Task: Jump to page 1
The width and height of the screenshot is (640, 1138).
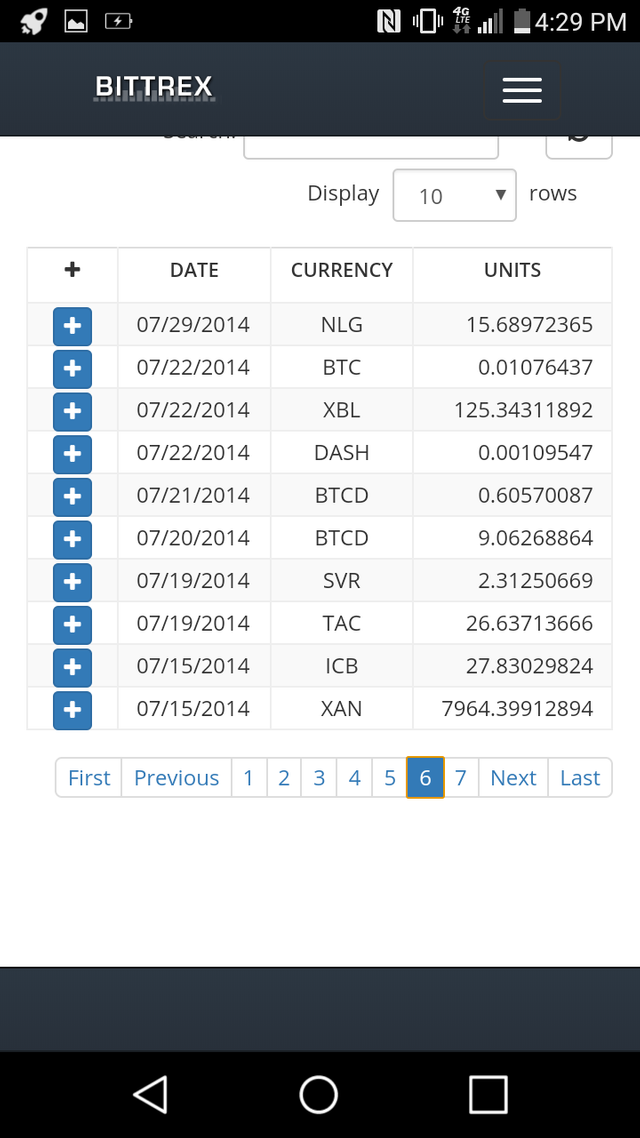Action: pyautogui.click(x=249, y=778)
